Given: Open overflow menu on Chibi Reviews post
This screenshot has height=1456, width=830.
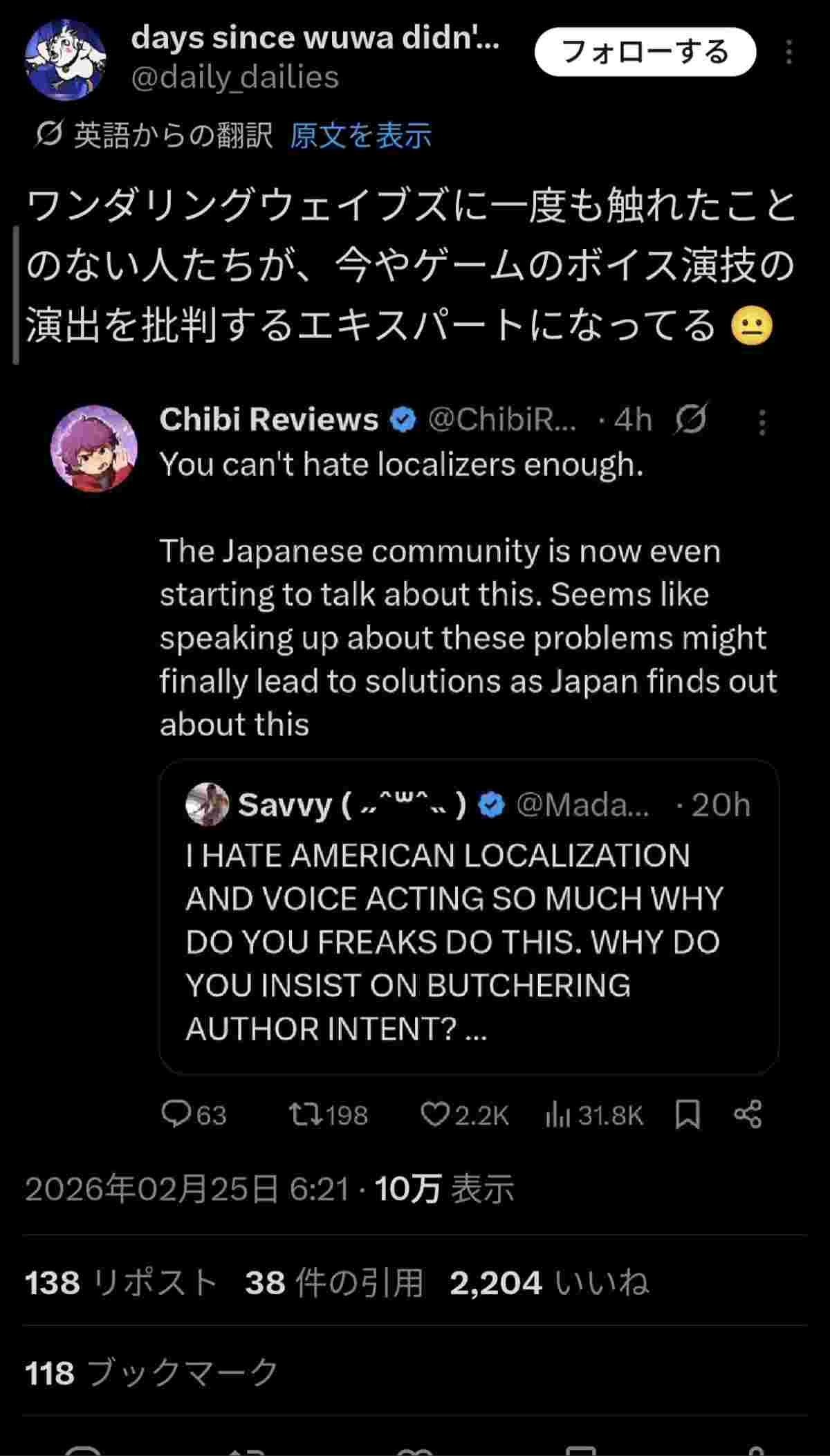Looking at the screenshot, I should pos(762,421).
